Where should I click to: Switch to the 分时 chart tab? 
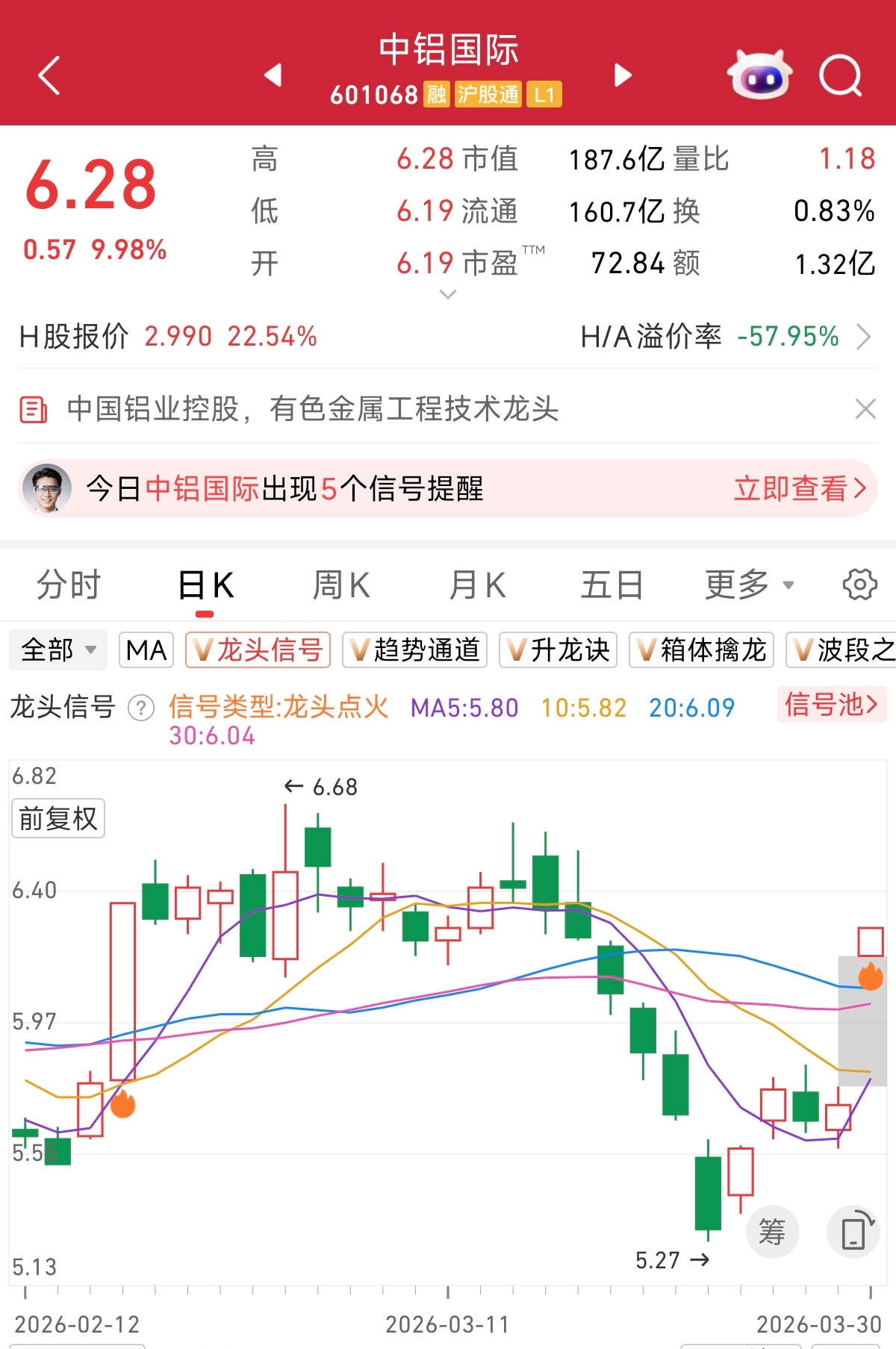(x=69, y=585)
